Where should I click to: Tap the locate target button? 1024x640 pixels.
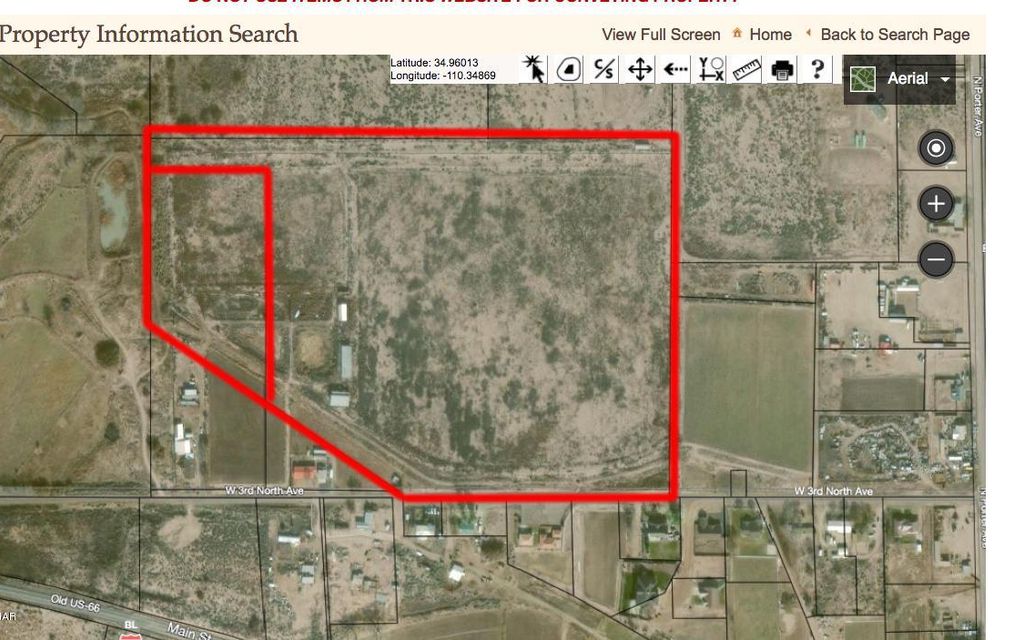936,149
